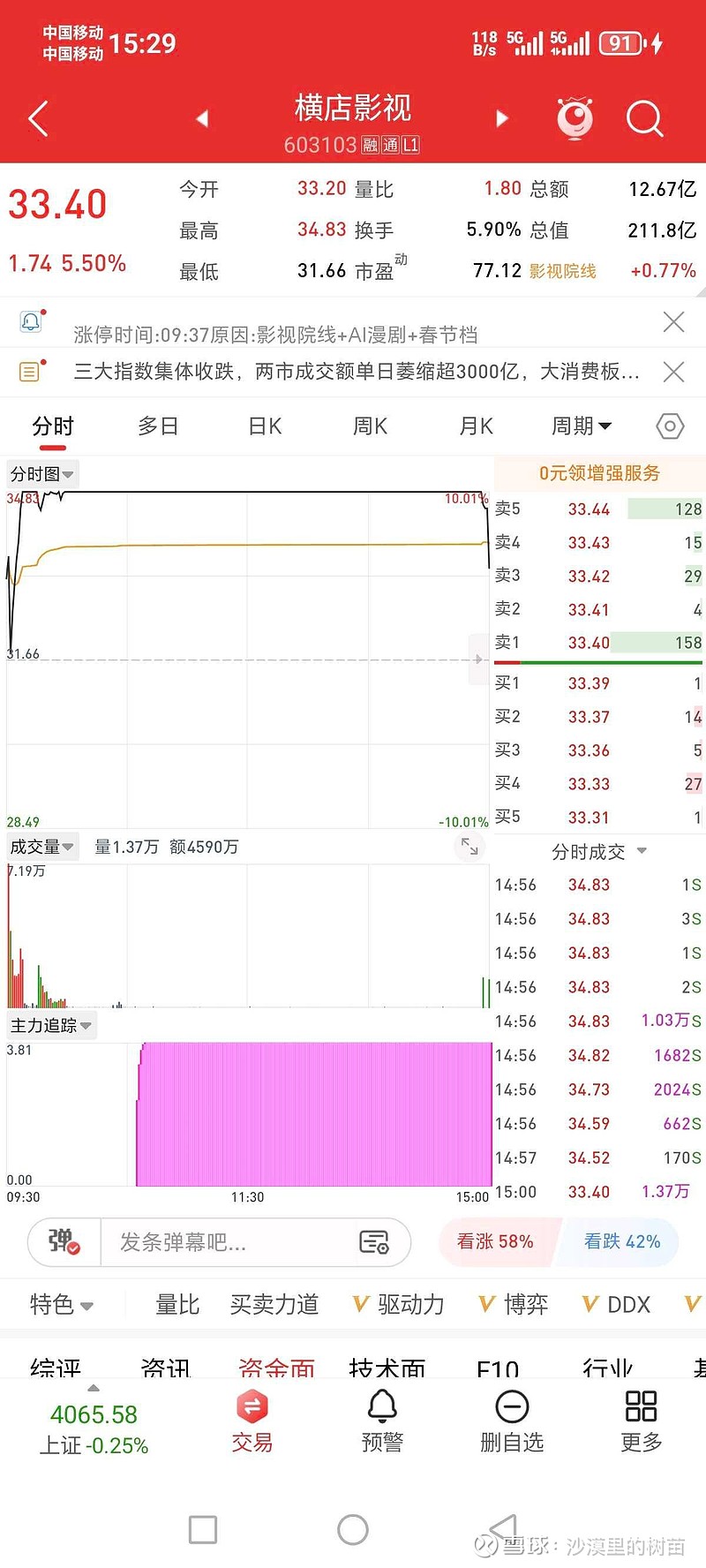
Task: Open the search icon at top right
Action: tap(645, 118)
